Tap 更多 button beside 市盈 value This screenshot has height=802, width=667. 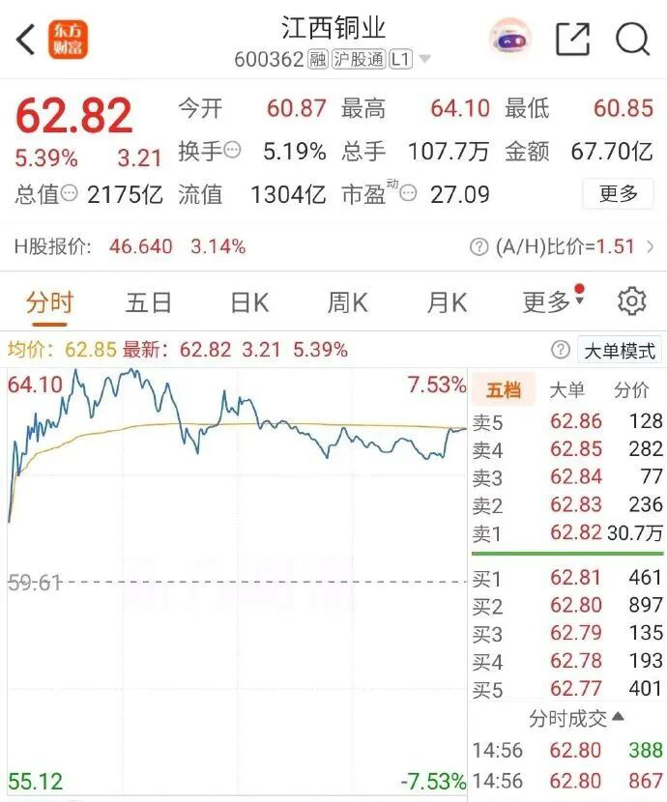(618, 194)
